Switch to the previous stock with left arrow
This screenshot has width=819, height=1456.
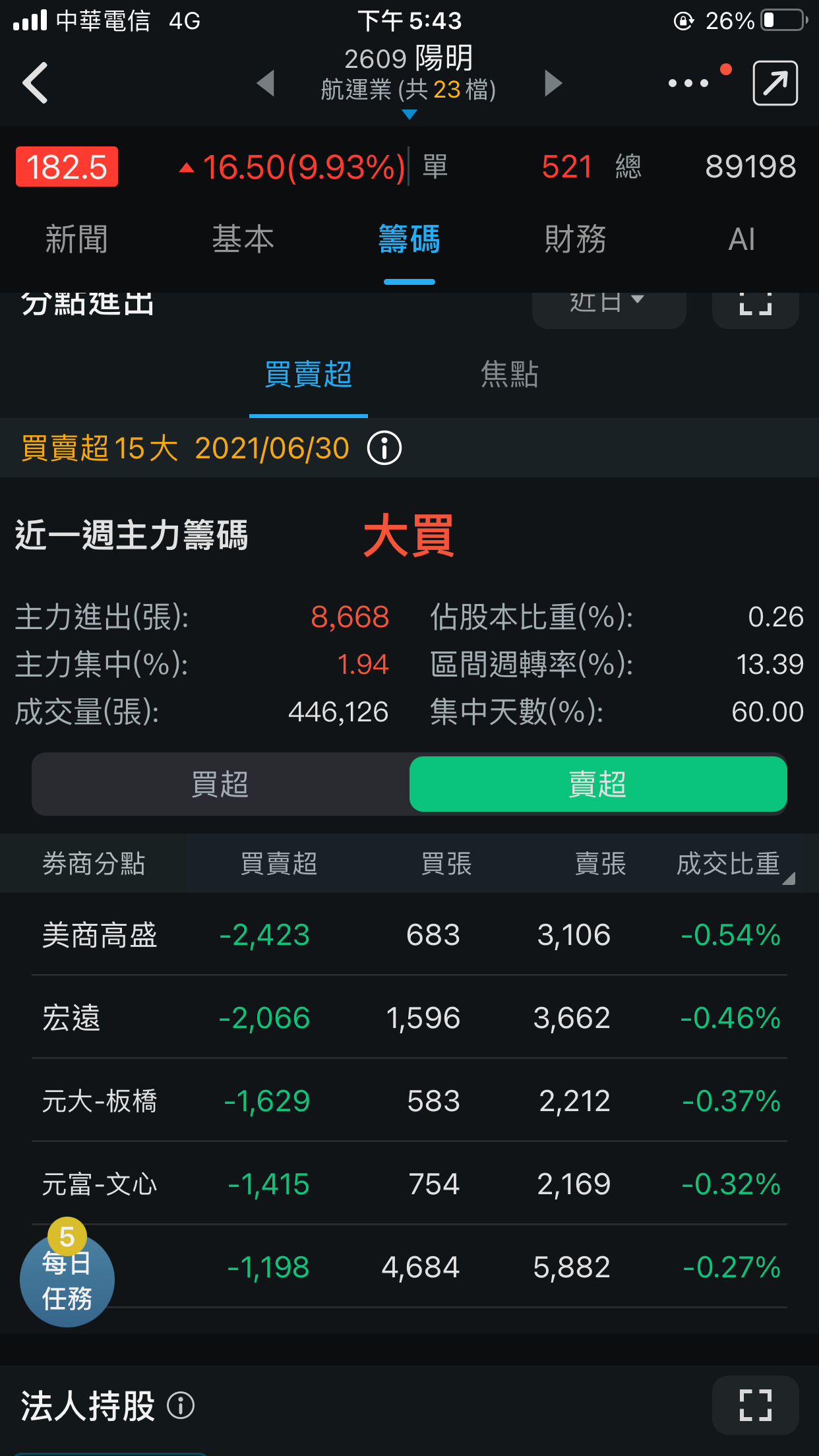pyautogui.click(x=266, y=84)
